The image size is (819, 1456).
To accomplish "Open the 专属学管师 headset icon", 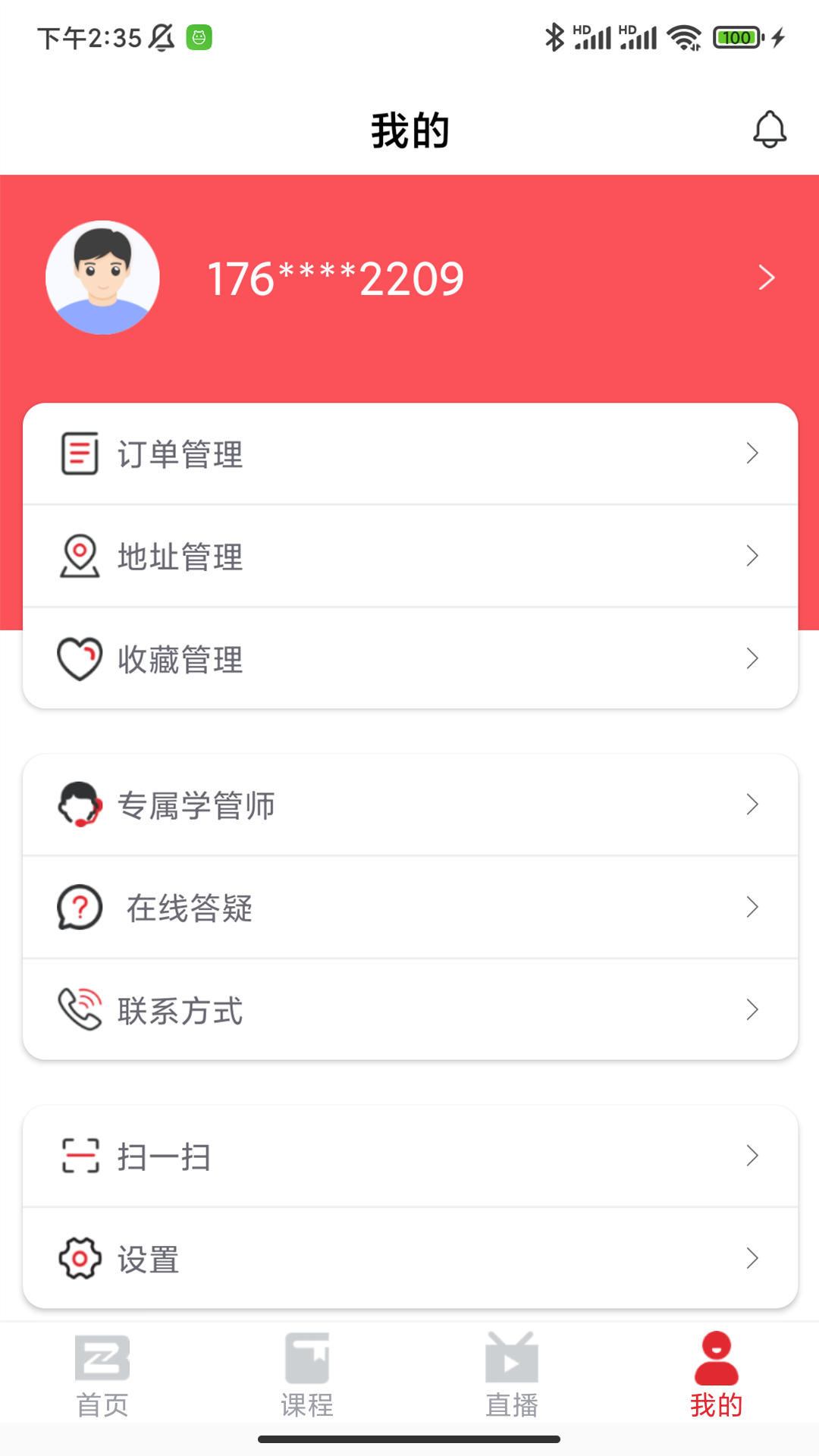I will (x=79, y=805).
